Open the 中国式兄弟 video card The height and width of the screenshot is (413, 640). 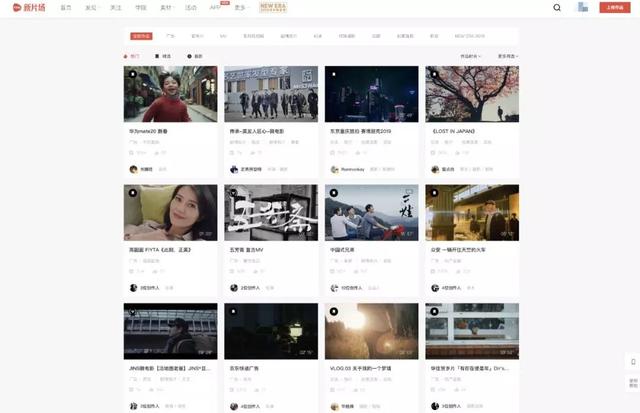(x=371, y=212)
